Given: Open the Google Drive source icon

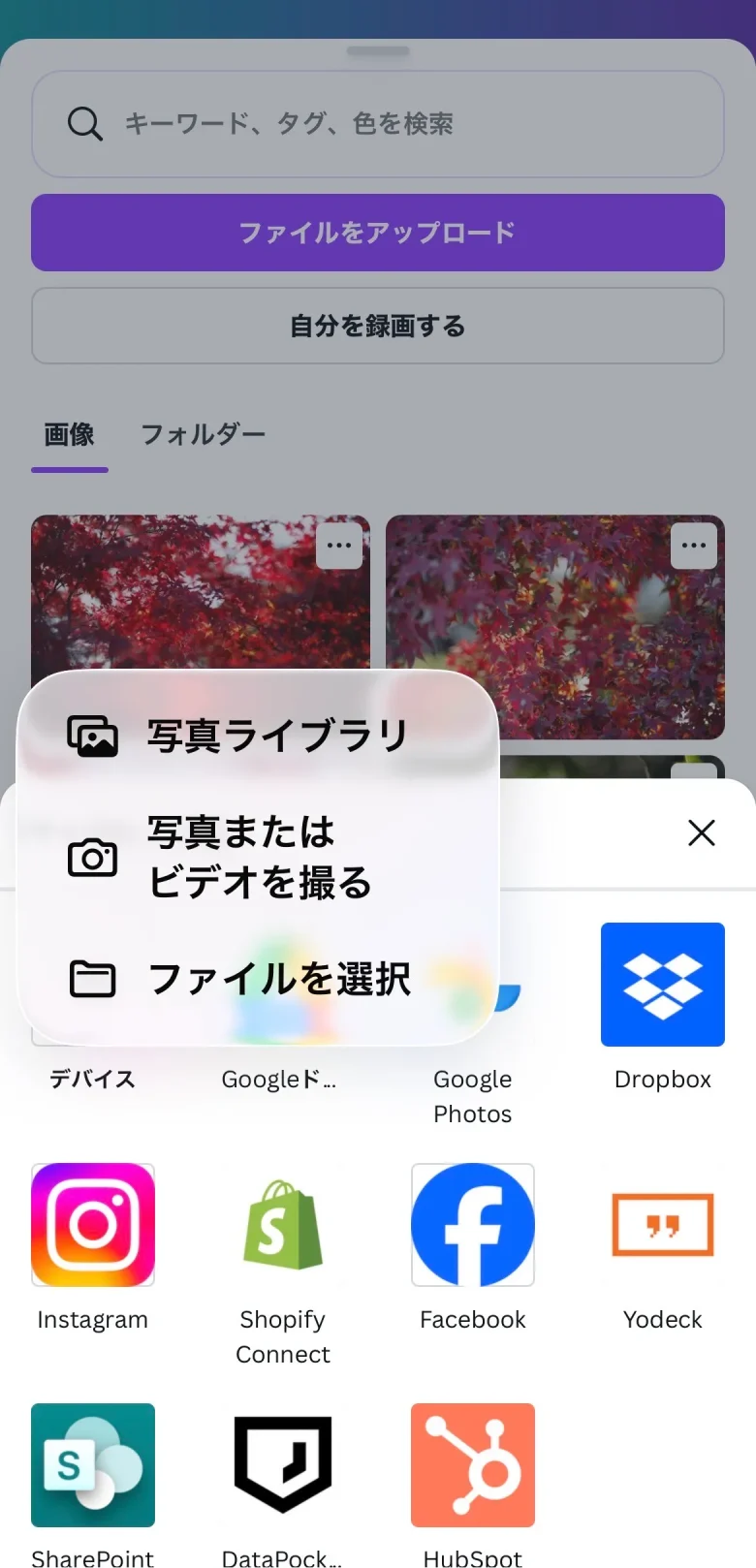Looking at the screenshot, I should point(282,985).
